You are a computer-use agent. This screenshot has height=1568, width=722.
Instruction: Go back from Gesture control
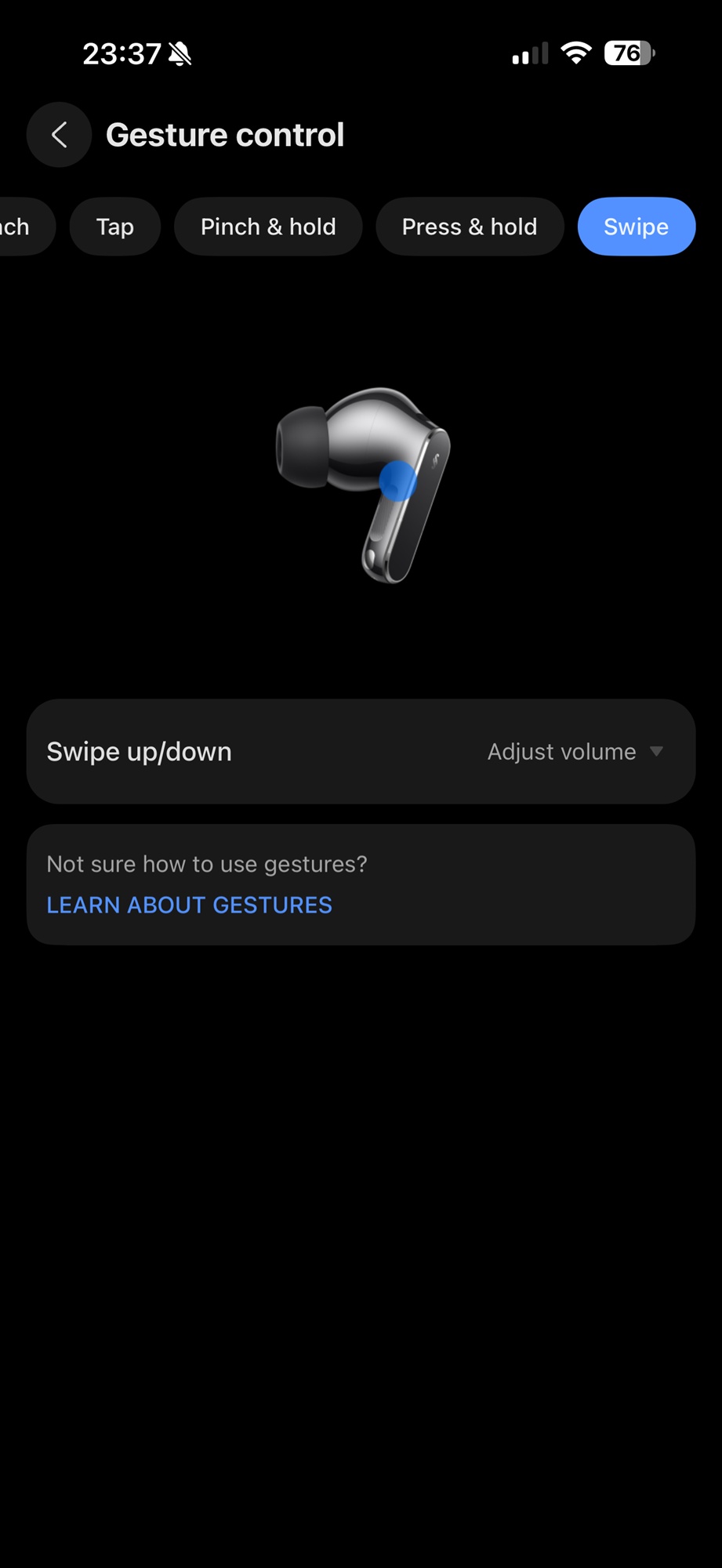60,135
